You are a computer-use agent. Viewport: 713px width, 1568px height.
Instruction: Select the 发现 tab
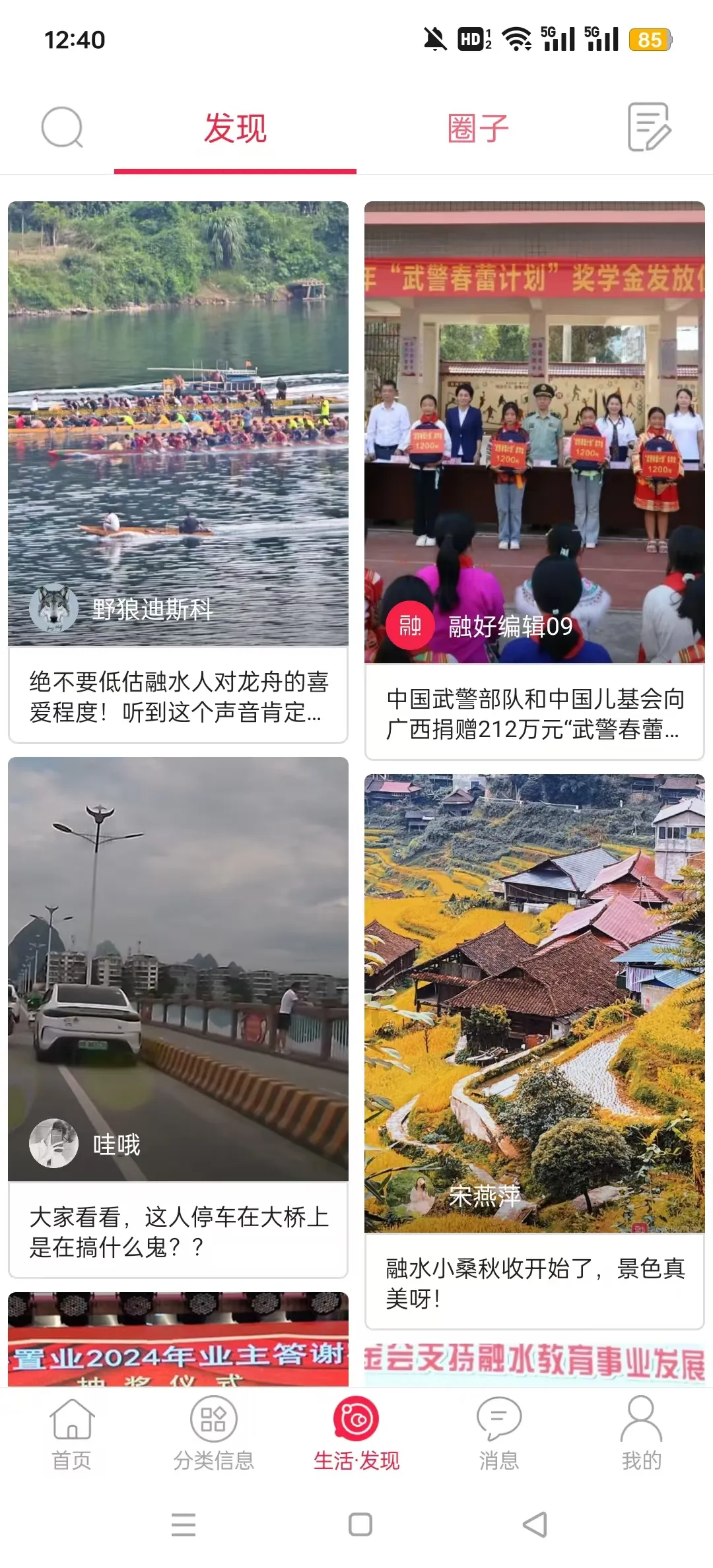pos(235,128)
